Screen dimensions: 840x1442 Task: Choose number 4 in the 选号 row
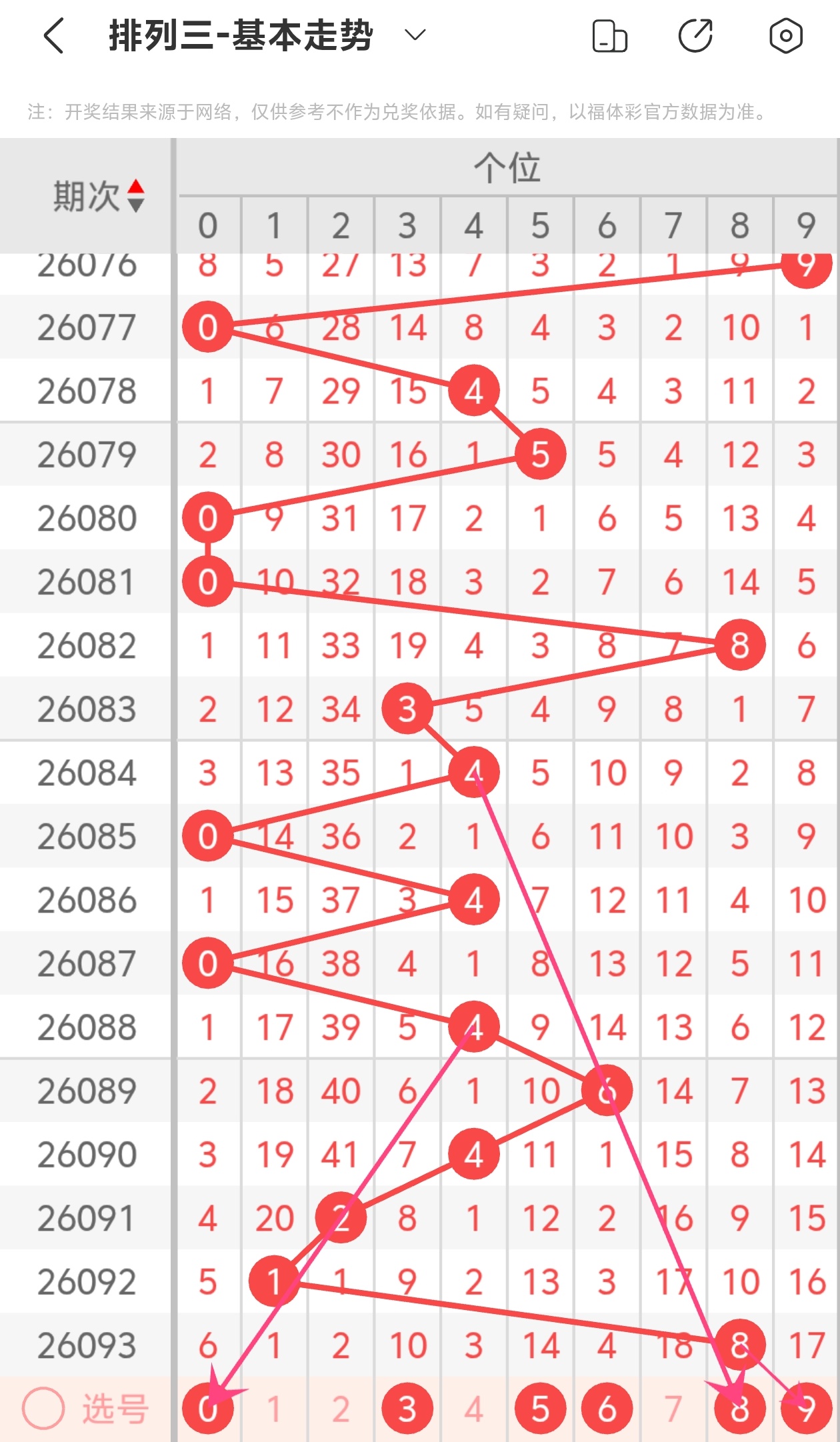pos(474,1409)
